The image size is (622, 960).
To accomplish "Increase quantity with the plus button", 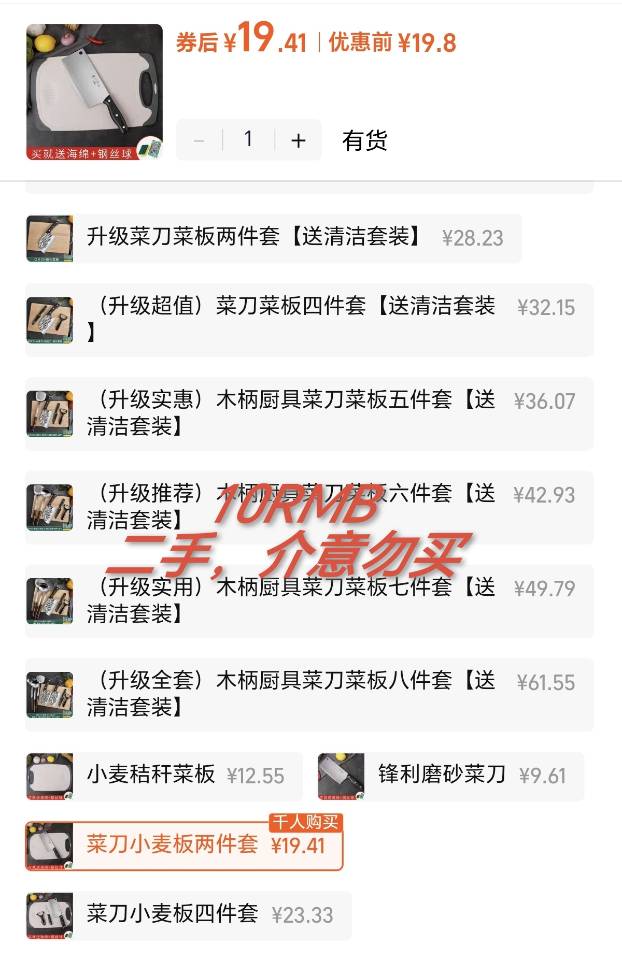I will point(298,141).
